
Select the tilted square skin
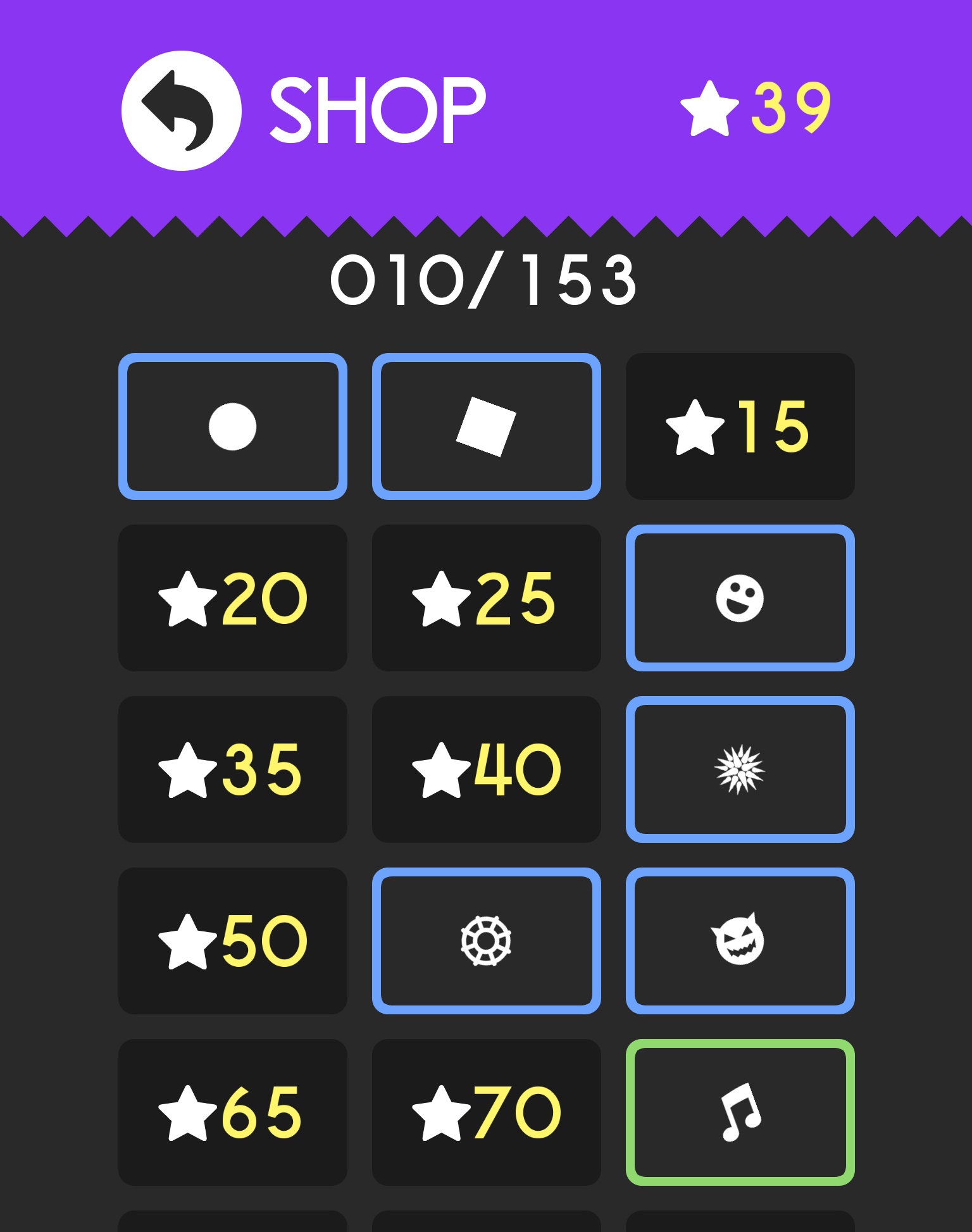[x=486, y=426]
